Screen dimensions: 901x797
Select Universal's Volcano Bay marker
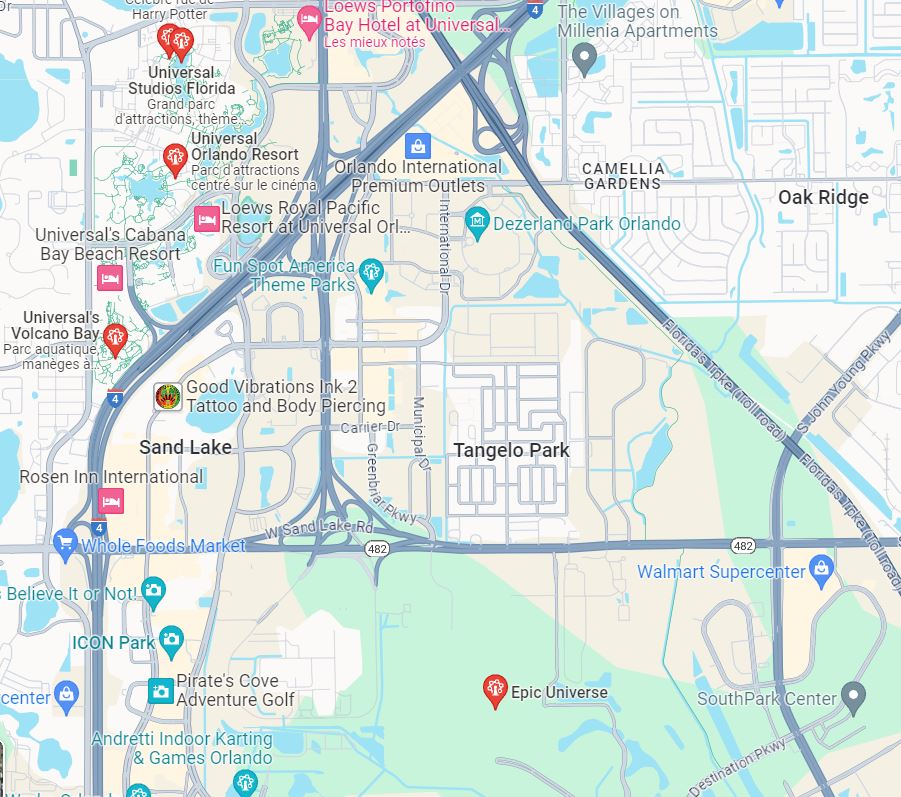[114, 339]
